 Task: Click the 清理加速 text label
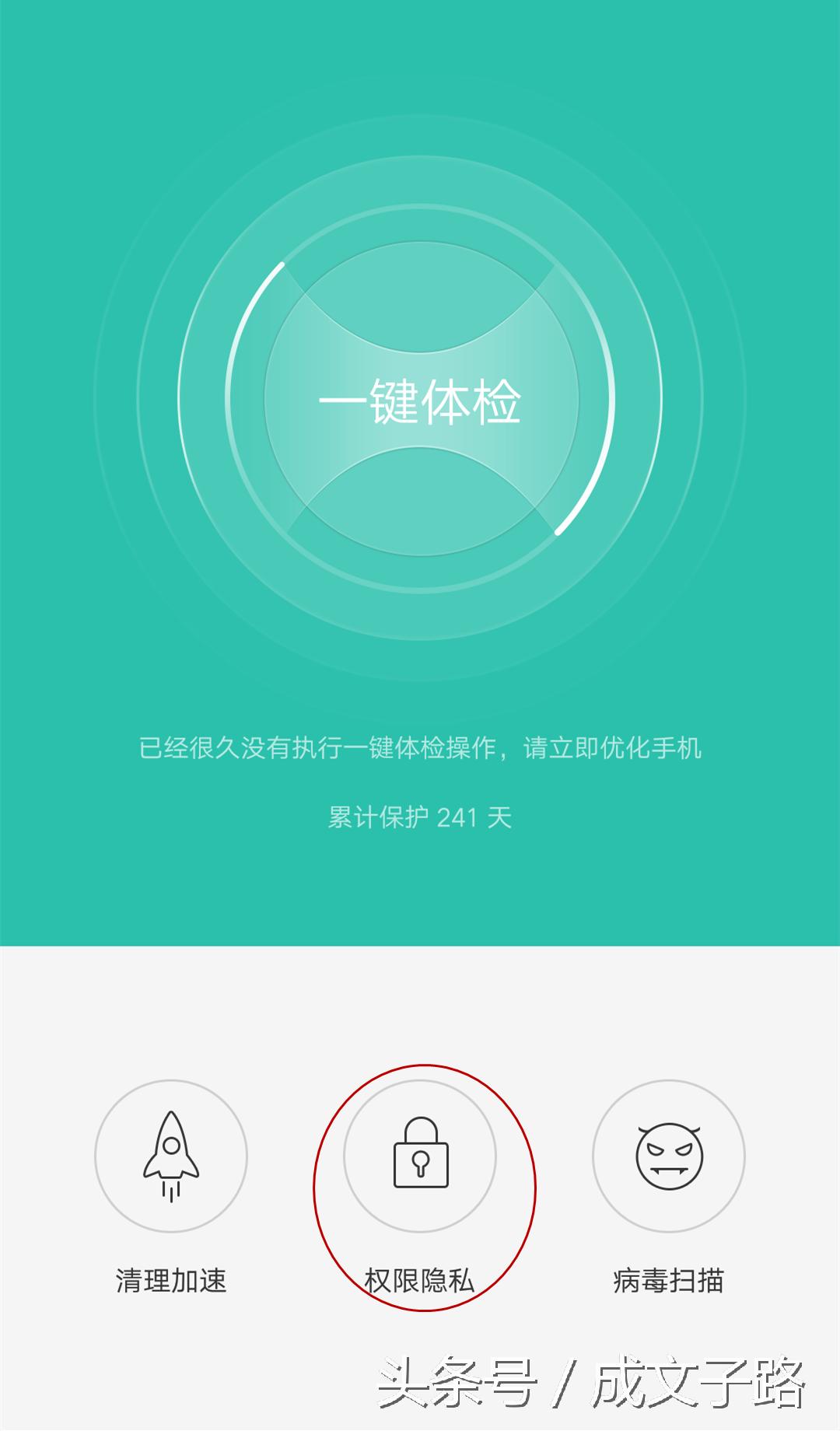173,1280
